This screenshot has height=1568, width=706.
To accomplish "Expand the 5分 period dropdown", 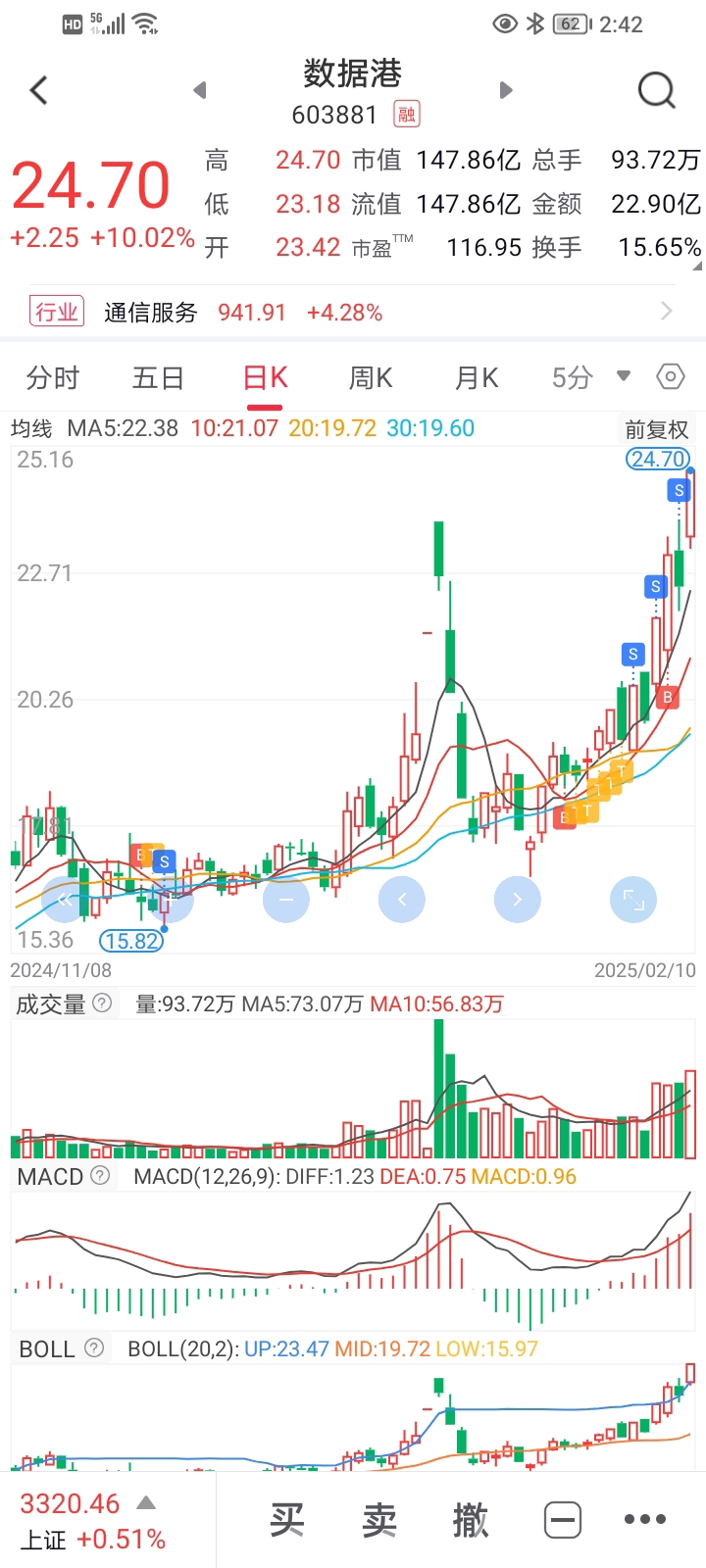I will (x=590, y=378).
